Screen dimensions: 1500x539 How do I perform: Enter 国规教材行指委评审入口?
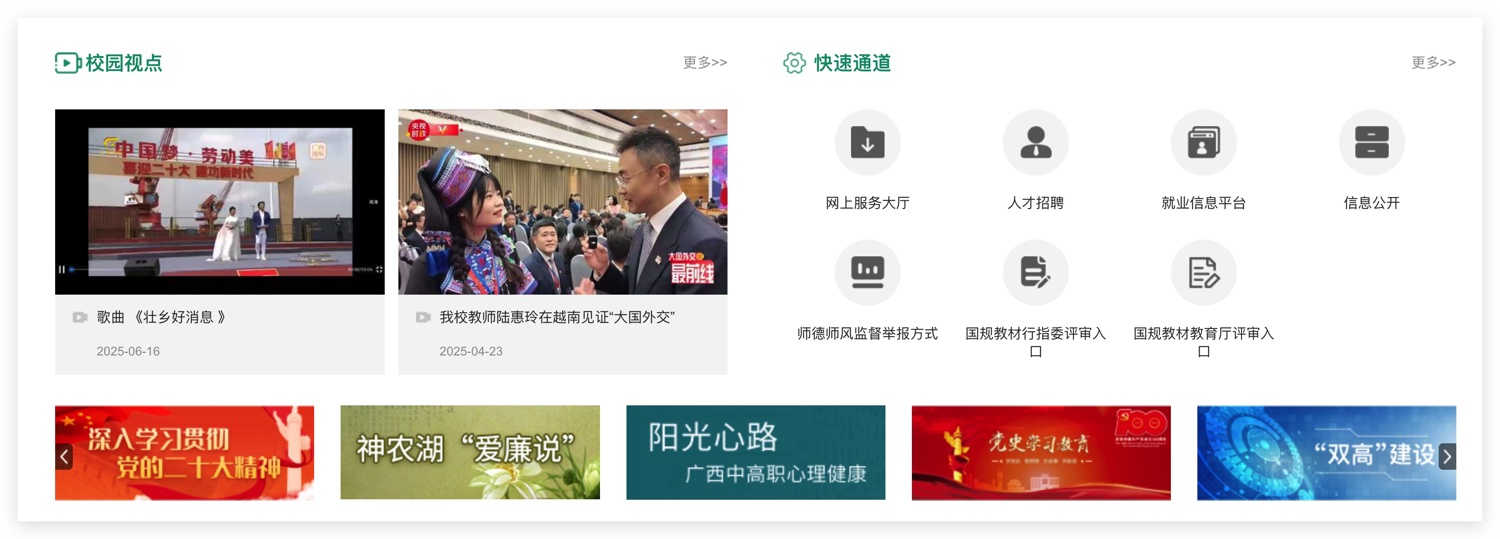pos(1035,273)
